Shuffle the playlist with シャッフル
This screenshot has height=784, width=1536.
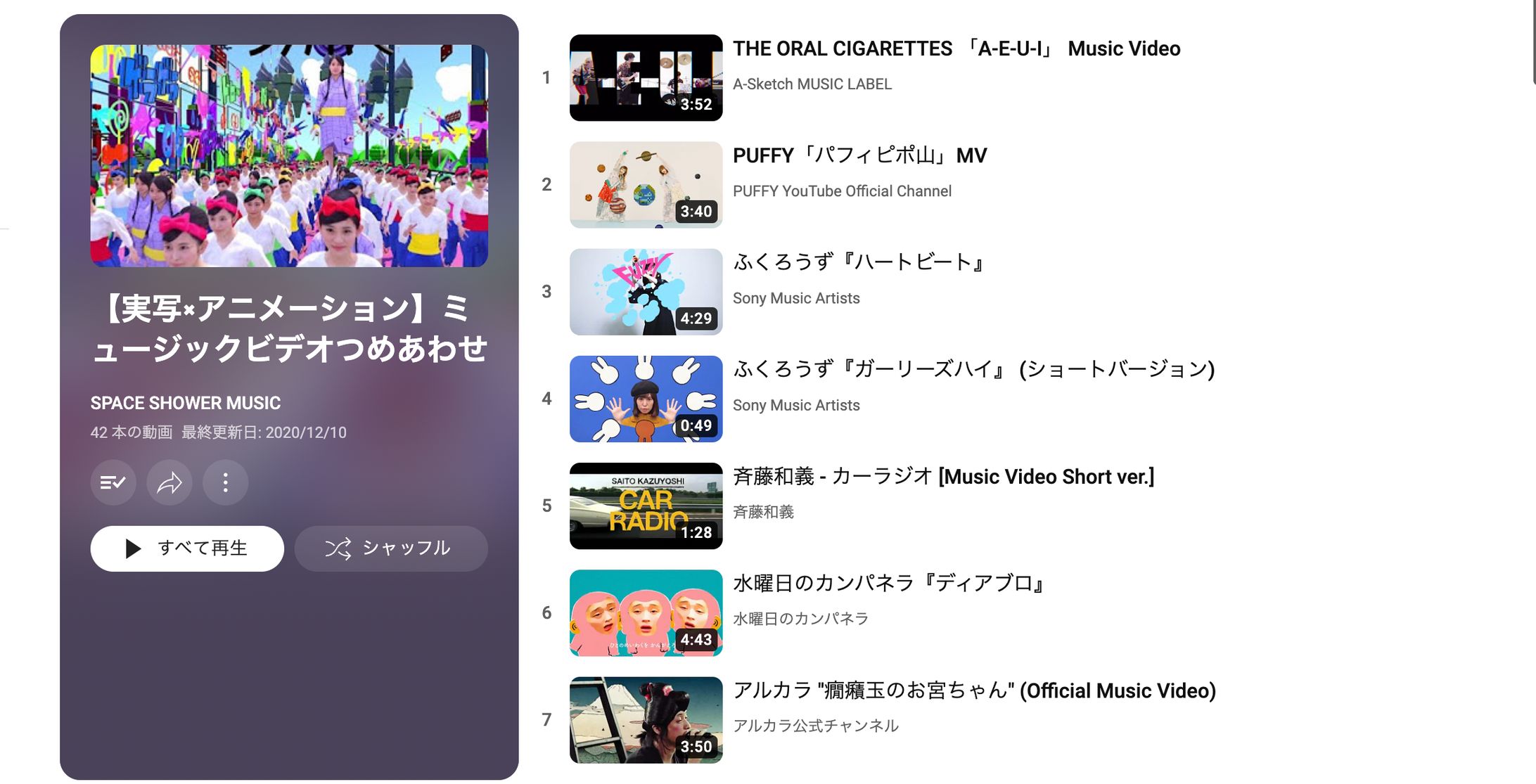[x=390, y=548]
